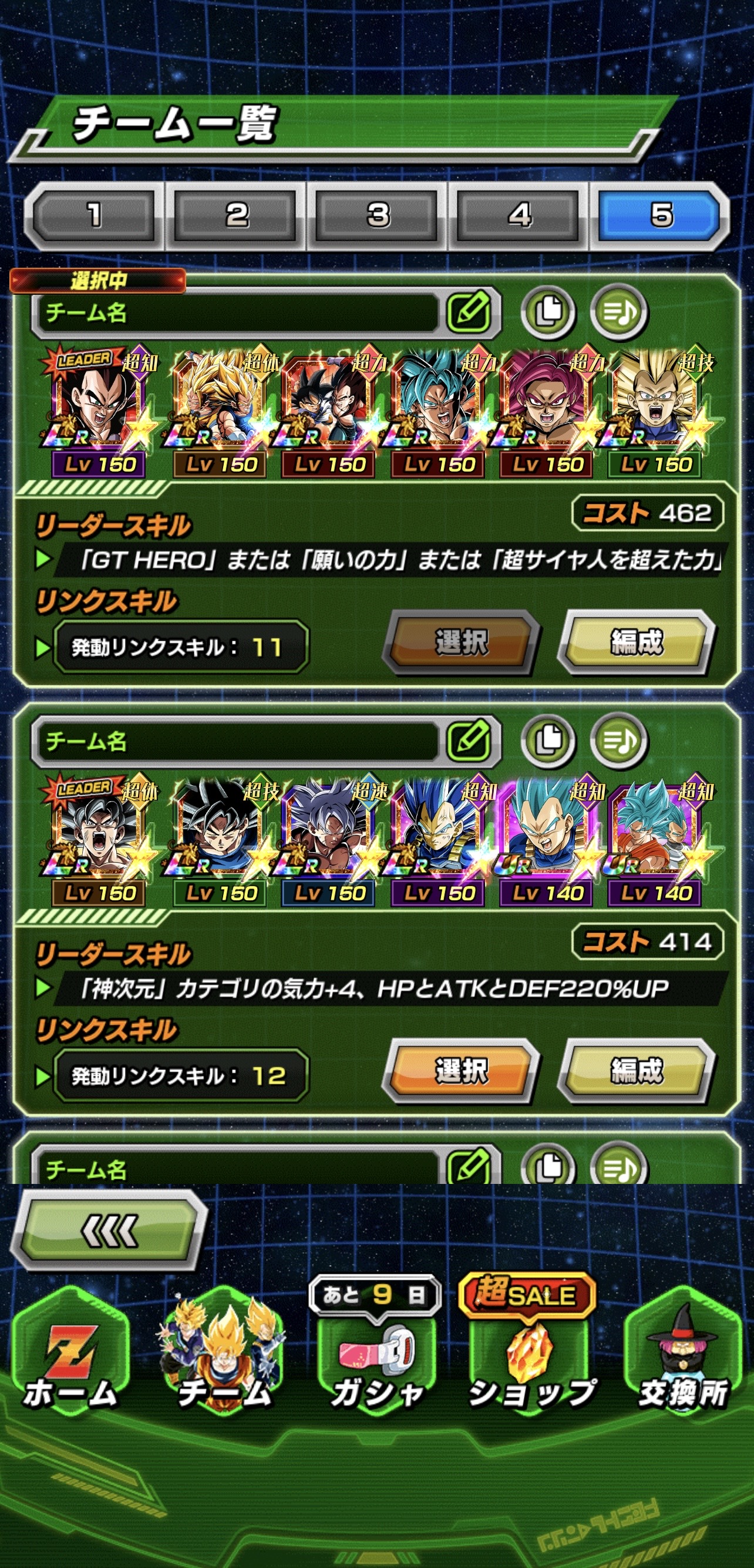Switch to team page 4 tab
This screenshot has height=1568, width=754.
(519, 215)
